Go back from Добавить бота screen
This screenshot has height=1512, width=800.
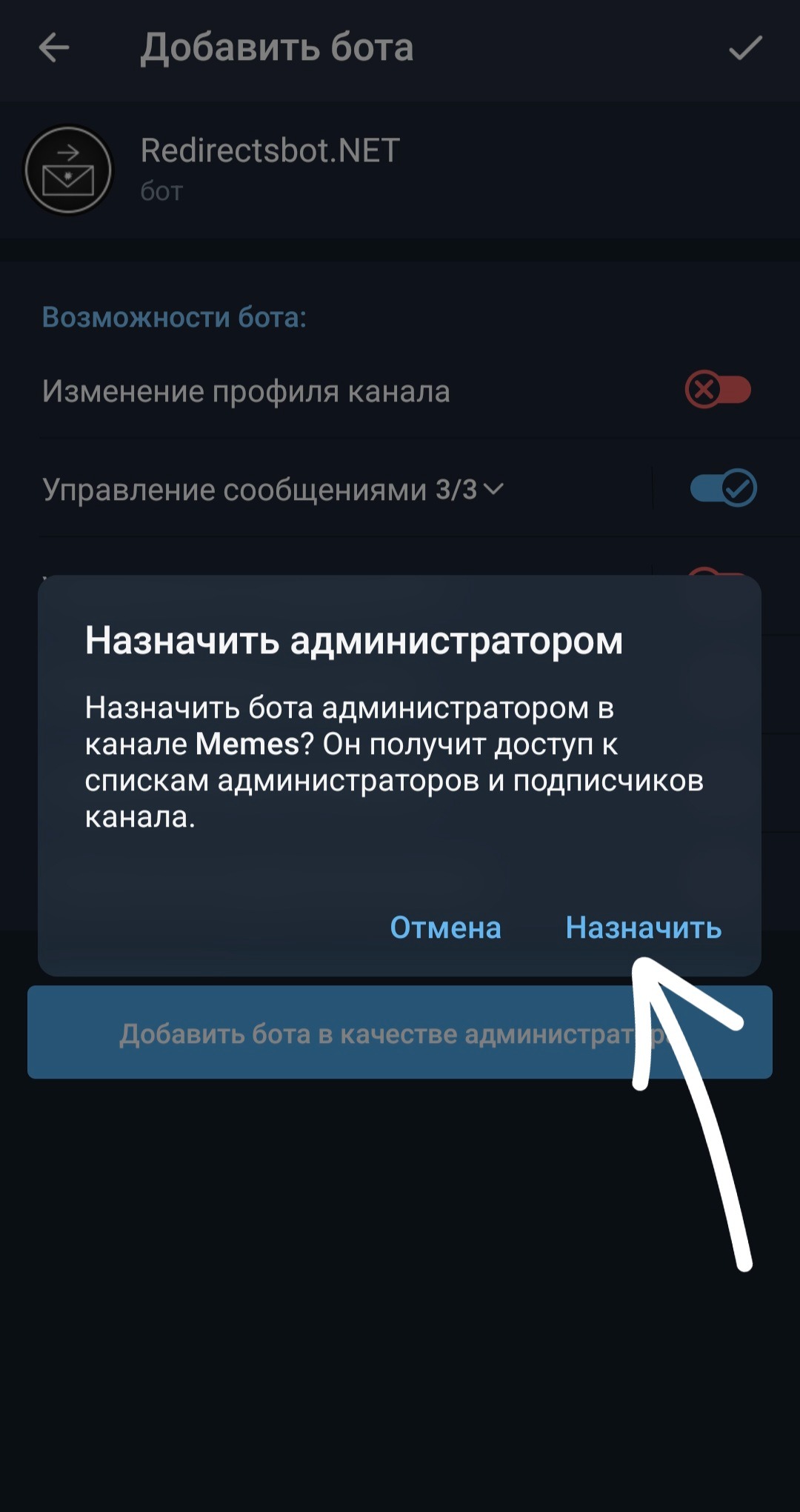(x=54, y=48)
